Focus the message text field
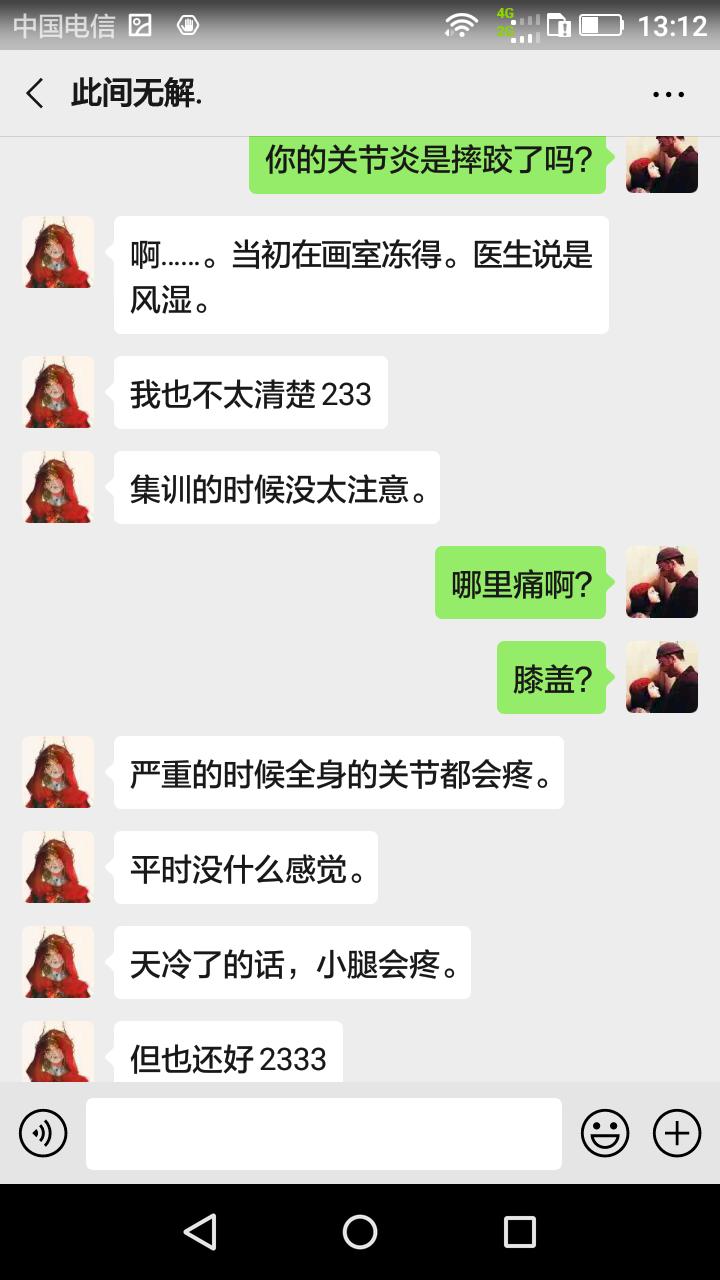This screenshot has width=720, height=1280. coord(323,1133)
